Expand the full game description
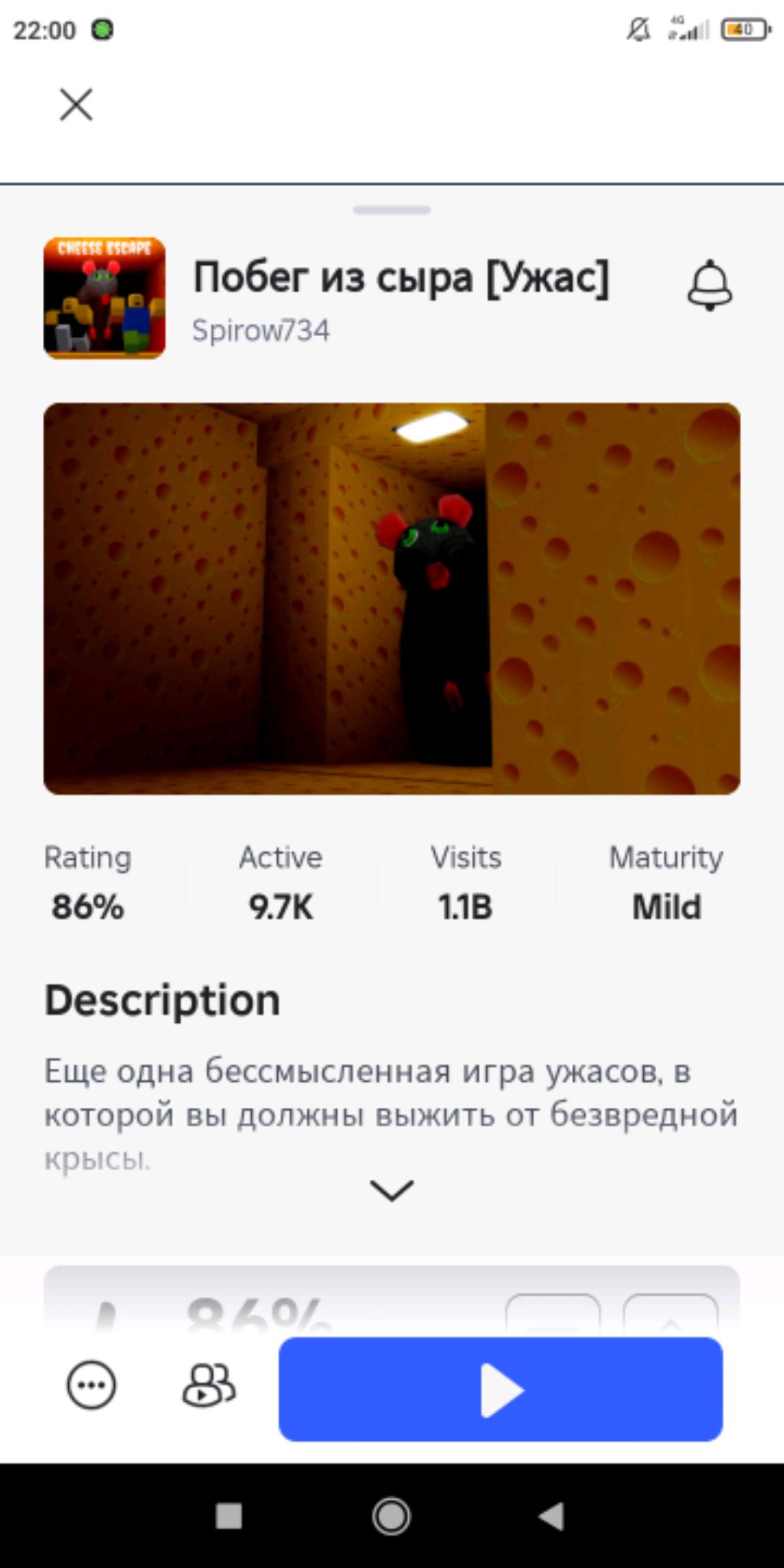The height and width of the screenshot is (1568, 784). point(391,1190)
